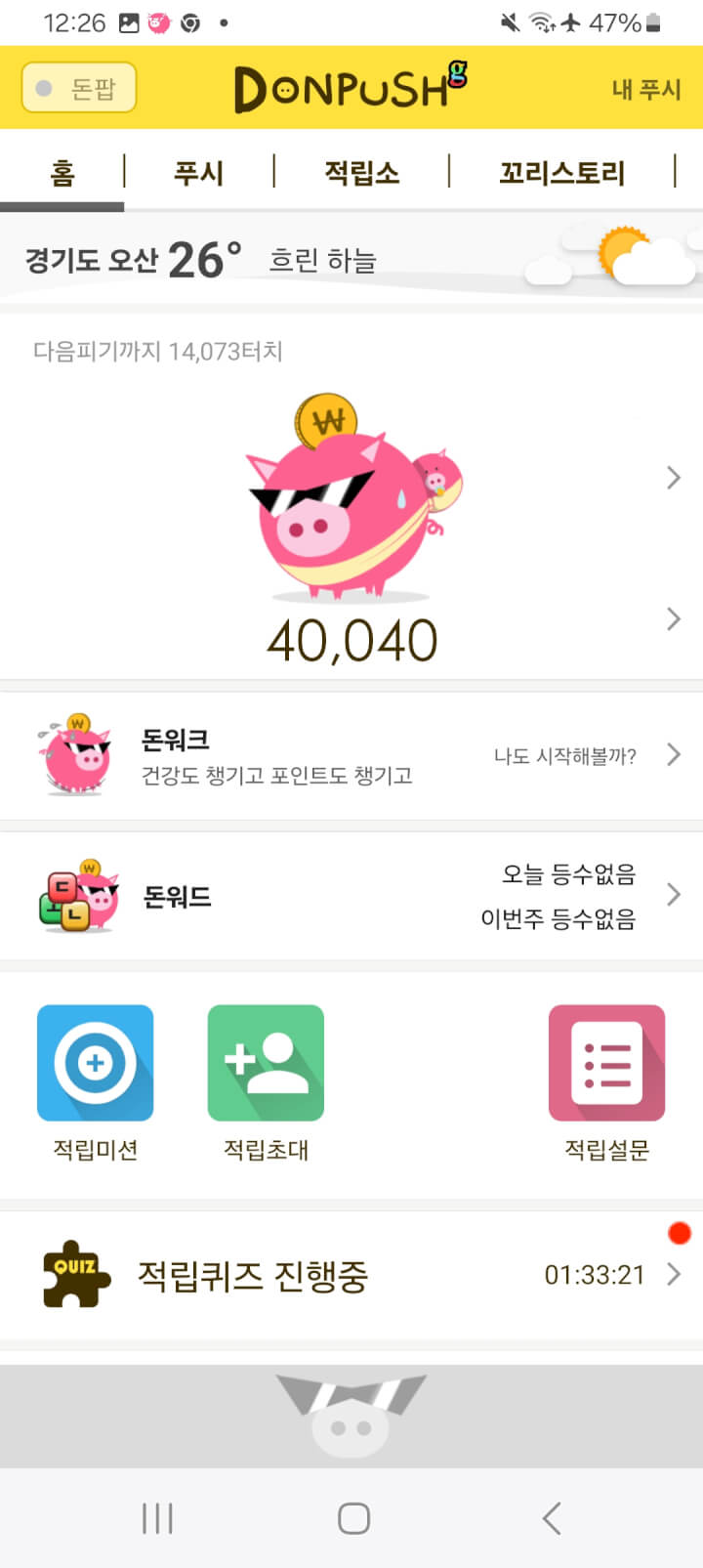Go back with the system back button
The width and height of the screenshot is (703, 1568).
tap(552, 1518)
